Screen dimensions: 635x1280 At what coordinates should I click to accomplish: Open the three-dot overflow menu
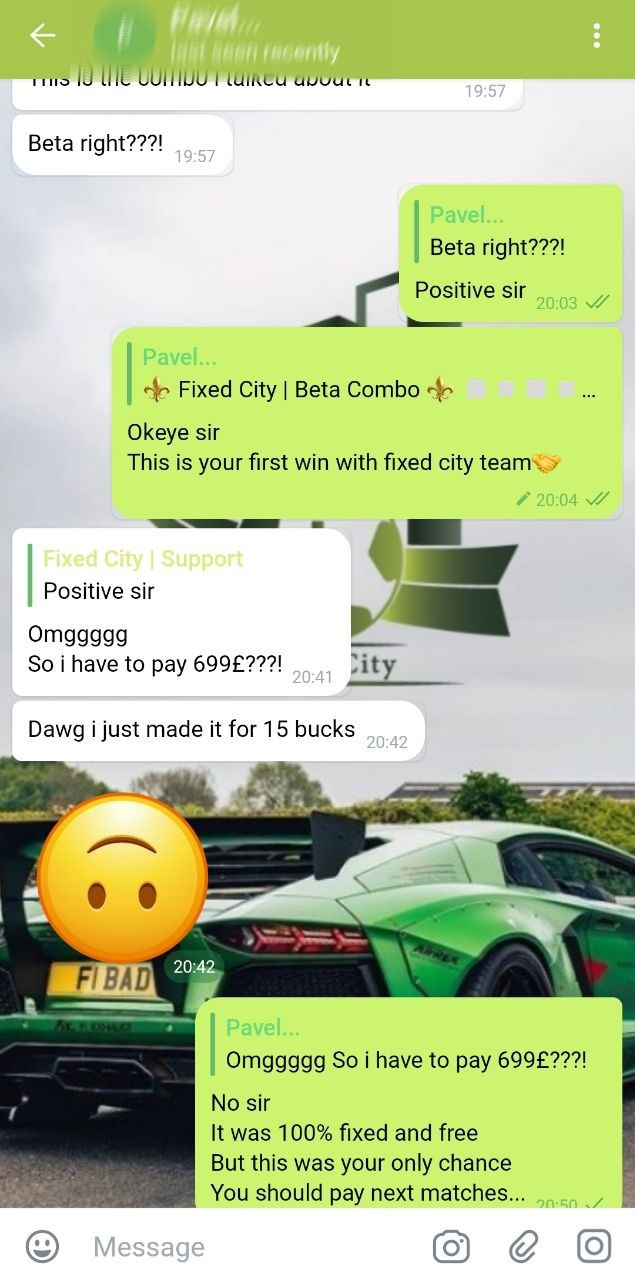click(x=596, y=36)
